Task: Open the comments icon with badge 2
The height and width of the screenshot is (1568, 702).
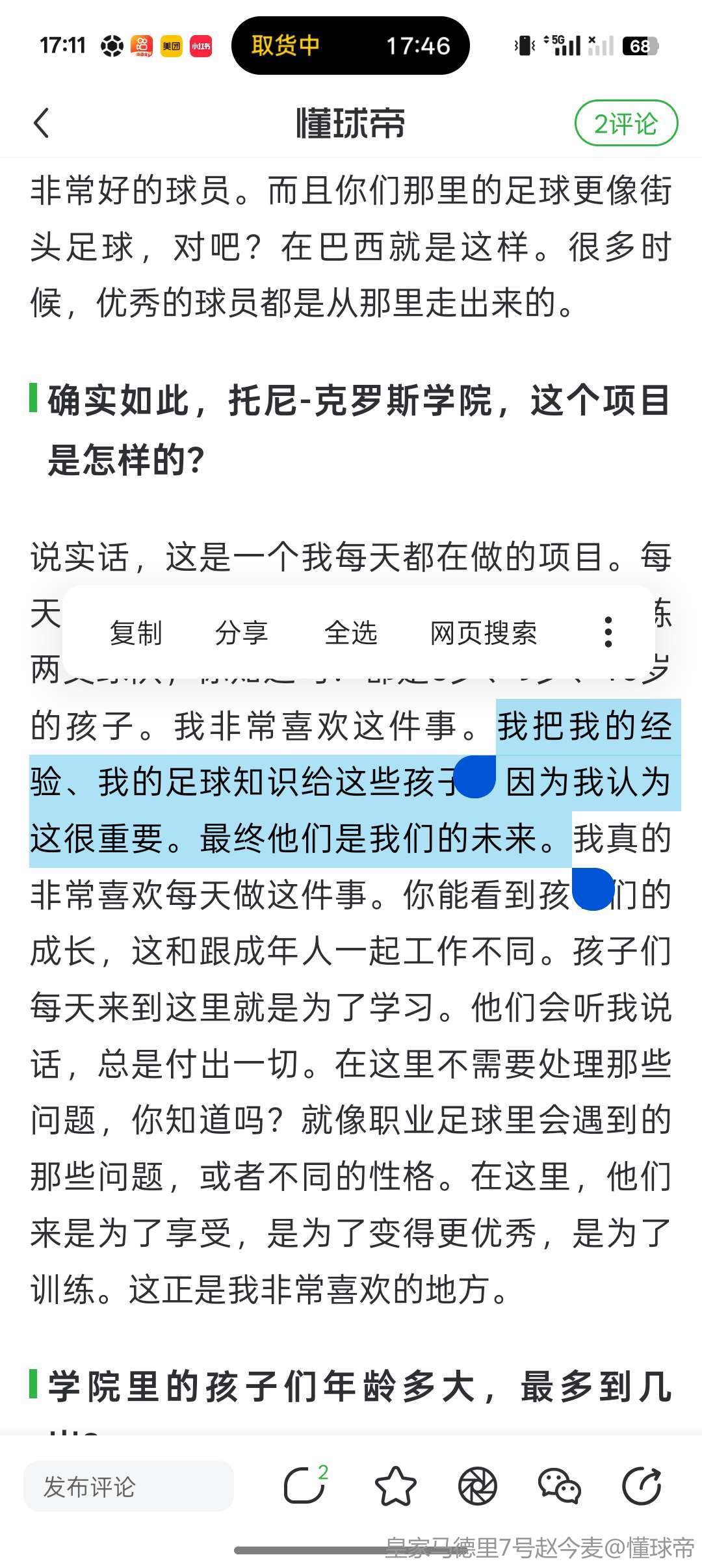Action: (304, 1486)
